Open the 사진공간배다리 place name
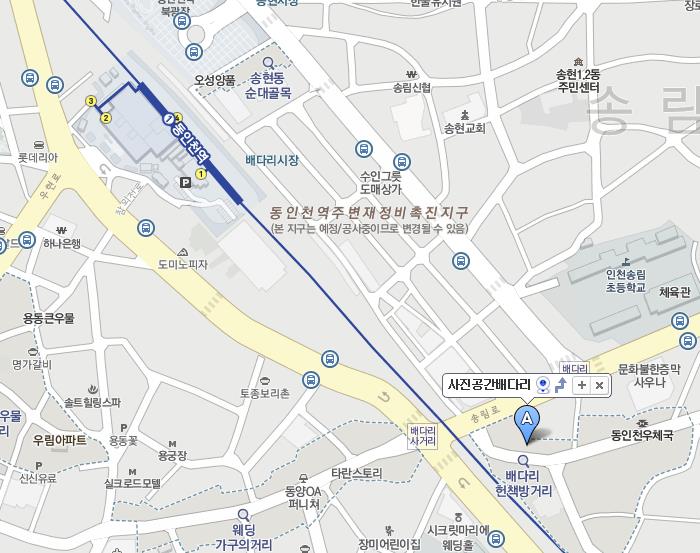The image size is (700, 553). click(x=490, y=385)
